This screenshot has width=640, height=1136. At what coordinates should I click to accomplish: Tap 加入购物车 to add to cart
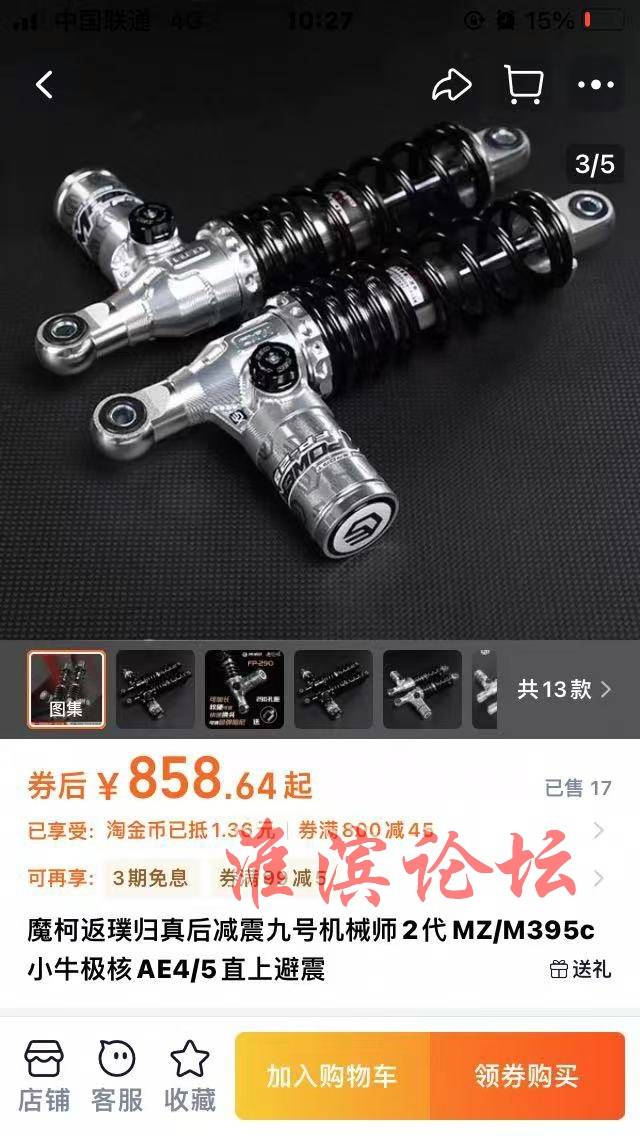pyautogui.click(x=332, y=1076)
